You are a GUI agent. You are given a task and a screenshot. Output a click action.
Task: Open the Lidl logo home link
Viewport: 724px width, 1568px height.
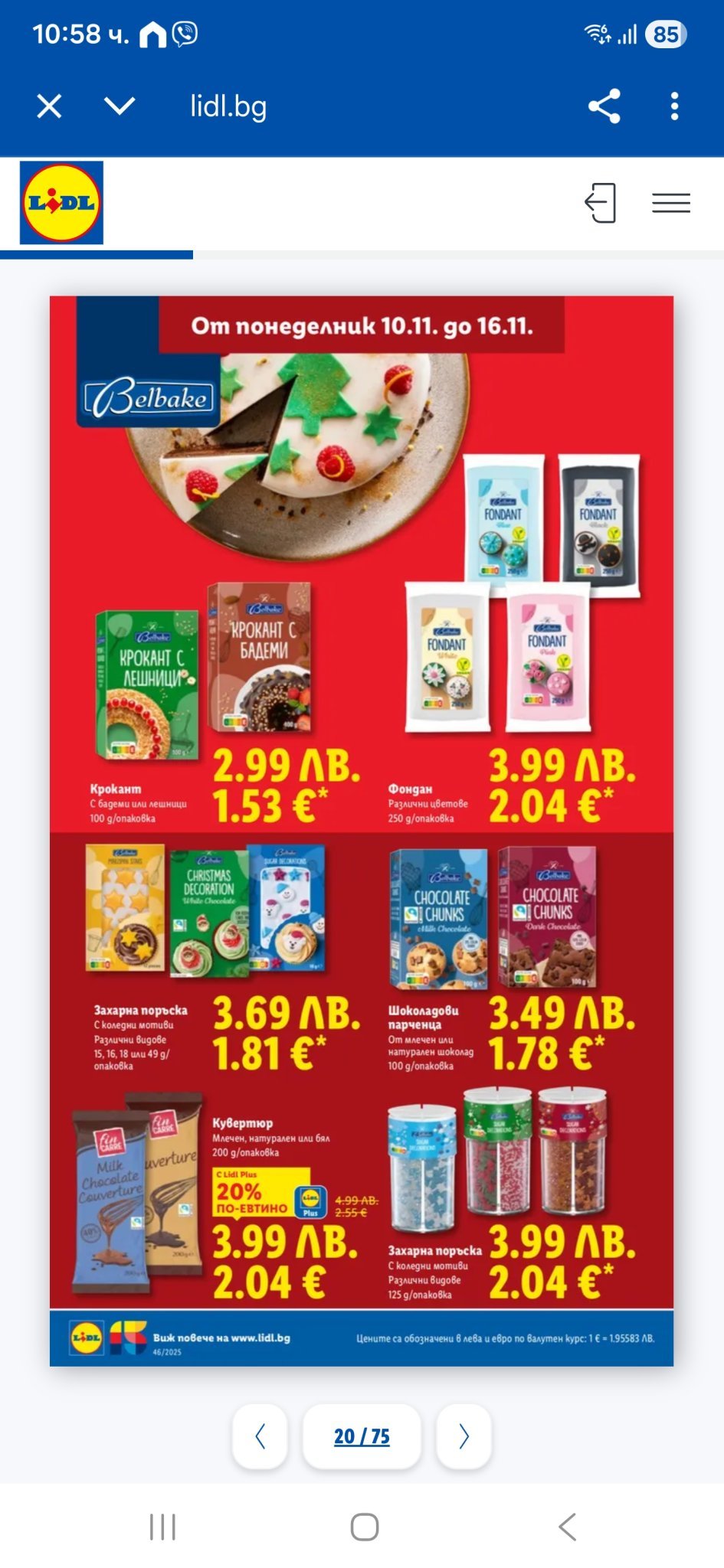click(x=61, y=203)
